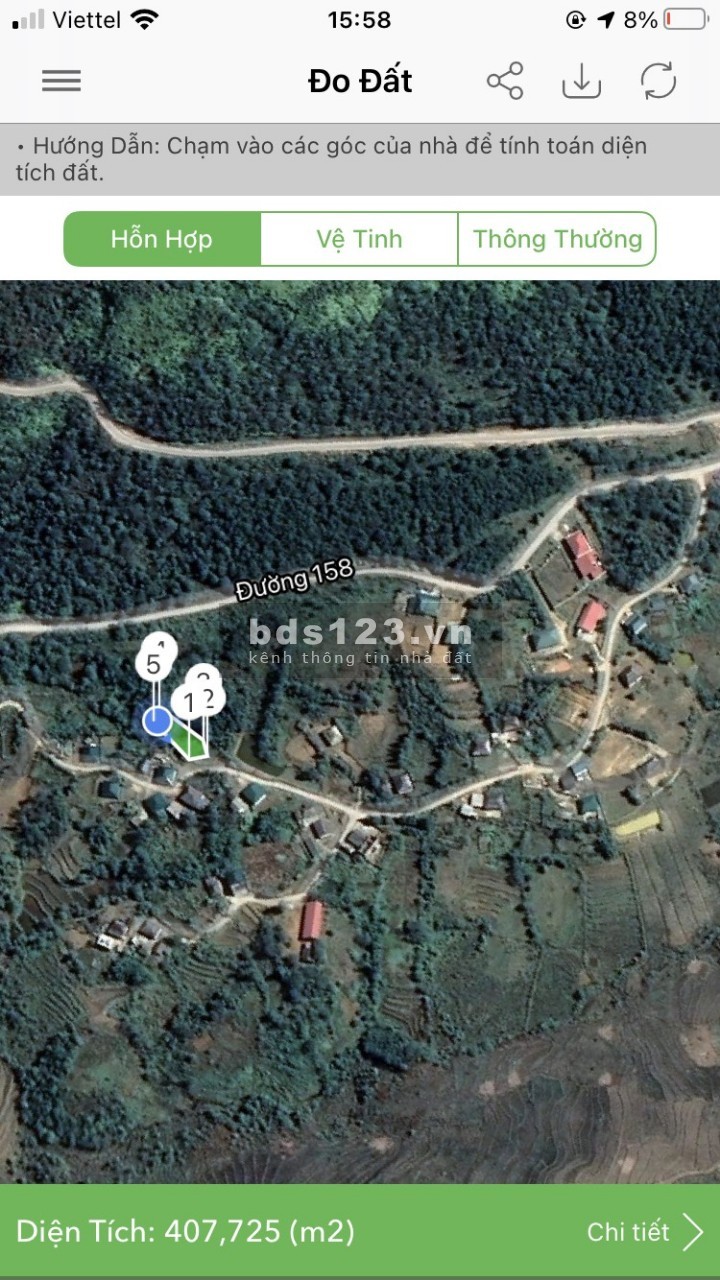
Task: Tap marker point 5 on the map
Action: [153, 664]
